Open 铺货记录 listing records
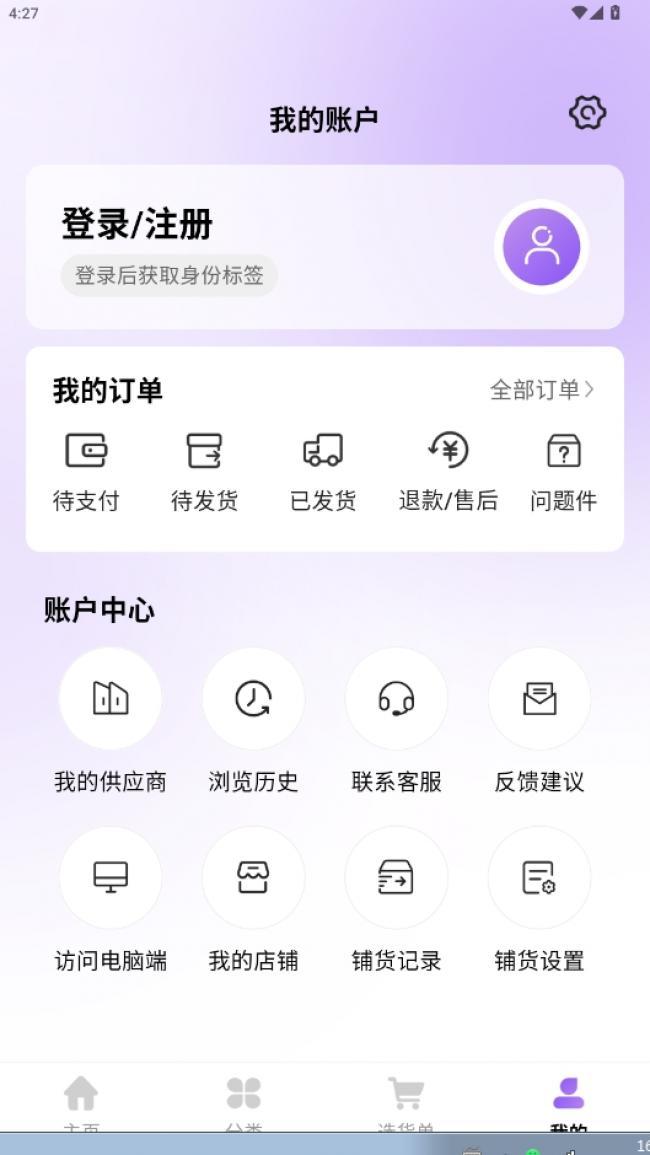 pyautogui.click(x=396, y=899)
